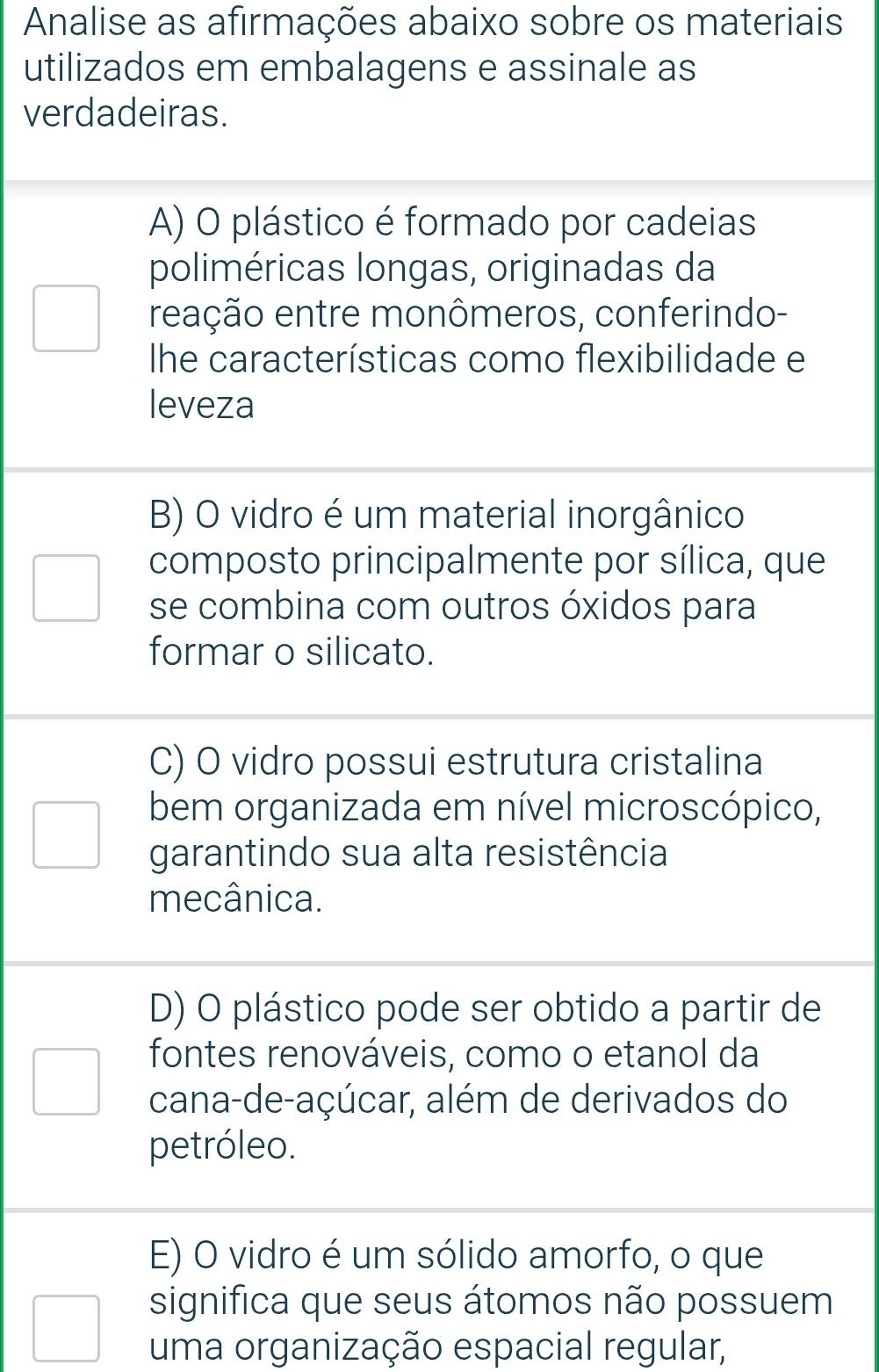Image resolution: width=879 pixels, height=1372 pixels.
Task: Choose option E about amorphous glass
Action: 67,1328
